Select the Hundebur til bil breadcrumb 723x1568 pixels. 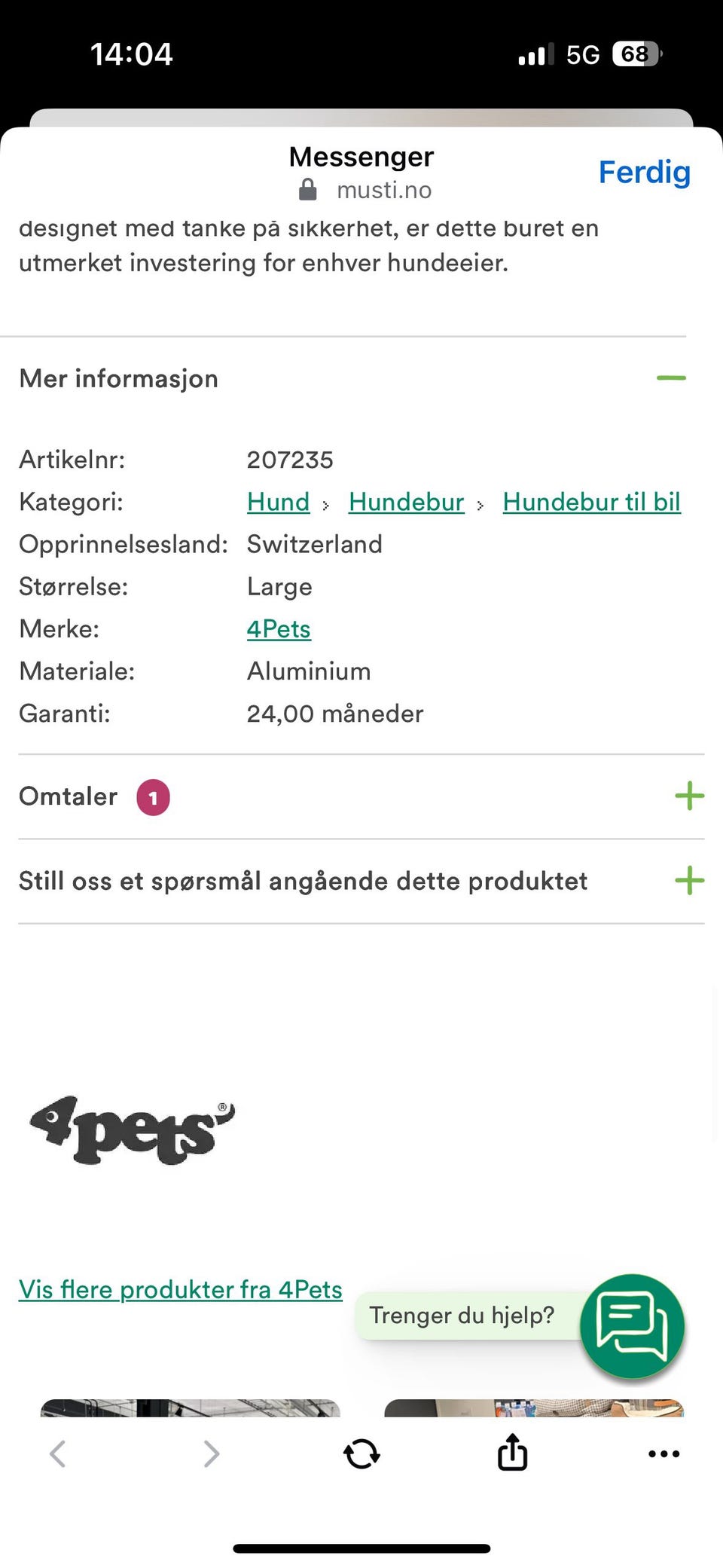(x=592, y=502)
